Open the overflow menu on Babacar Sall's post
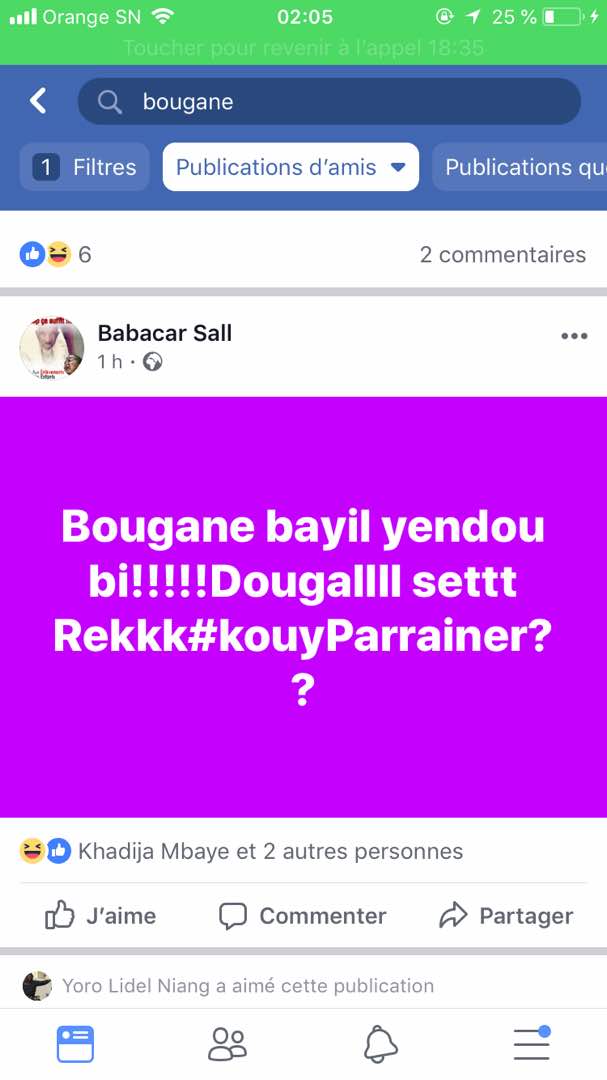607x1080 pixels. tap(574, 336)
